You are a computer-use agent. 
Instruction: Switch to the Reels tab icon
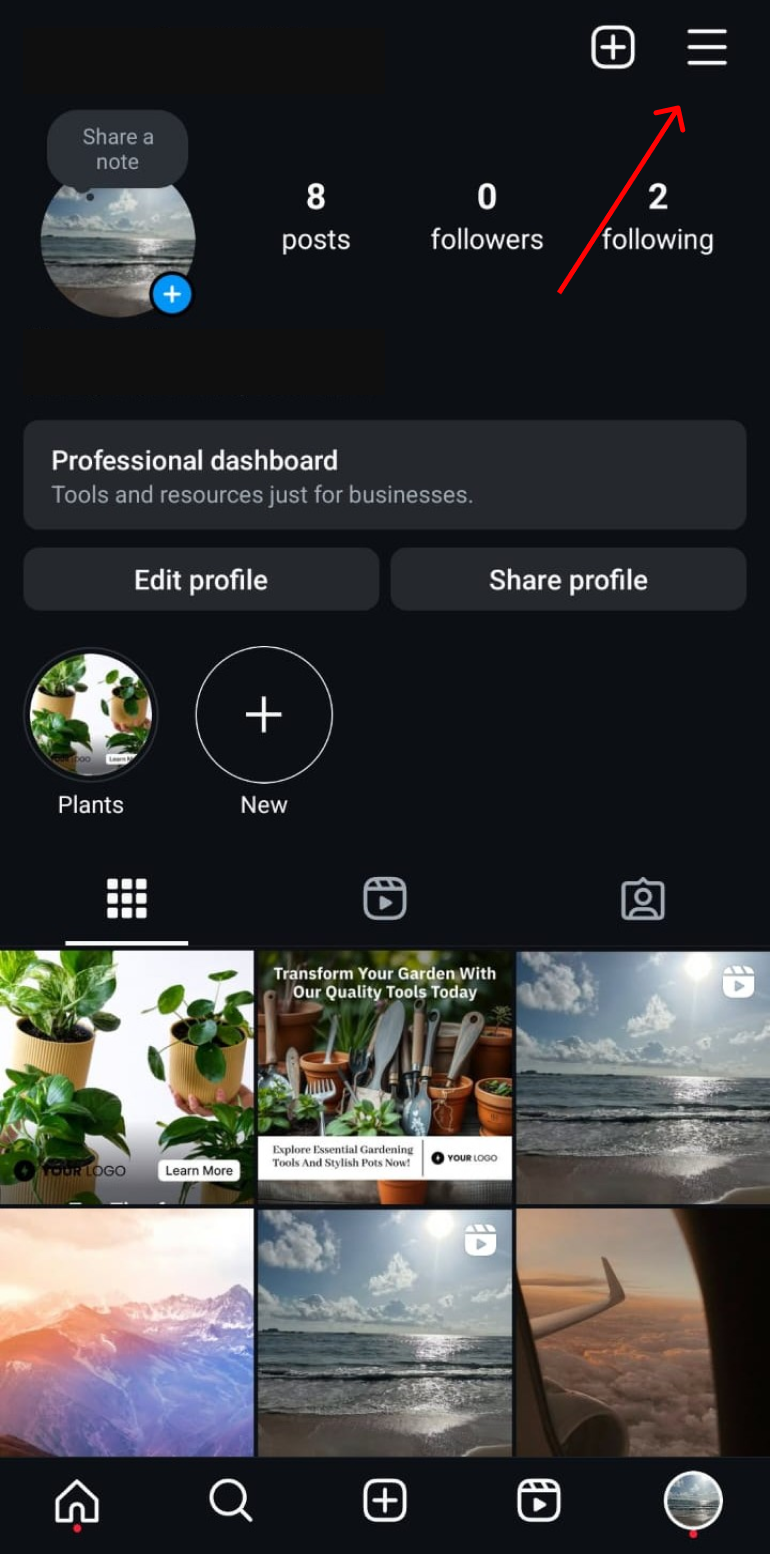tap(384, 898)
